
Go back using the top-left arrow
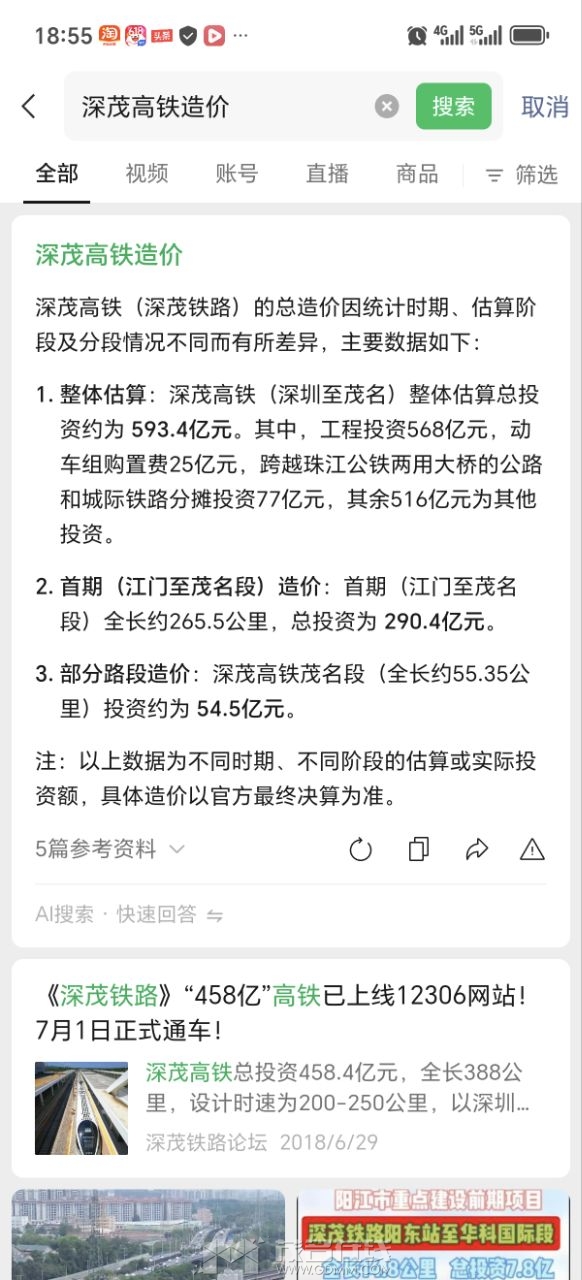[29, 106]
